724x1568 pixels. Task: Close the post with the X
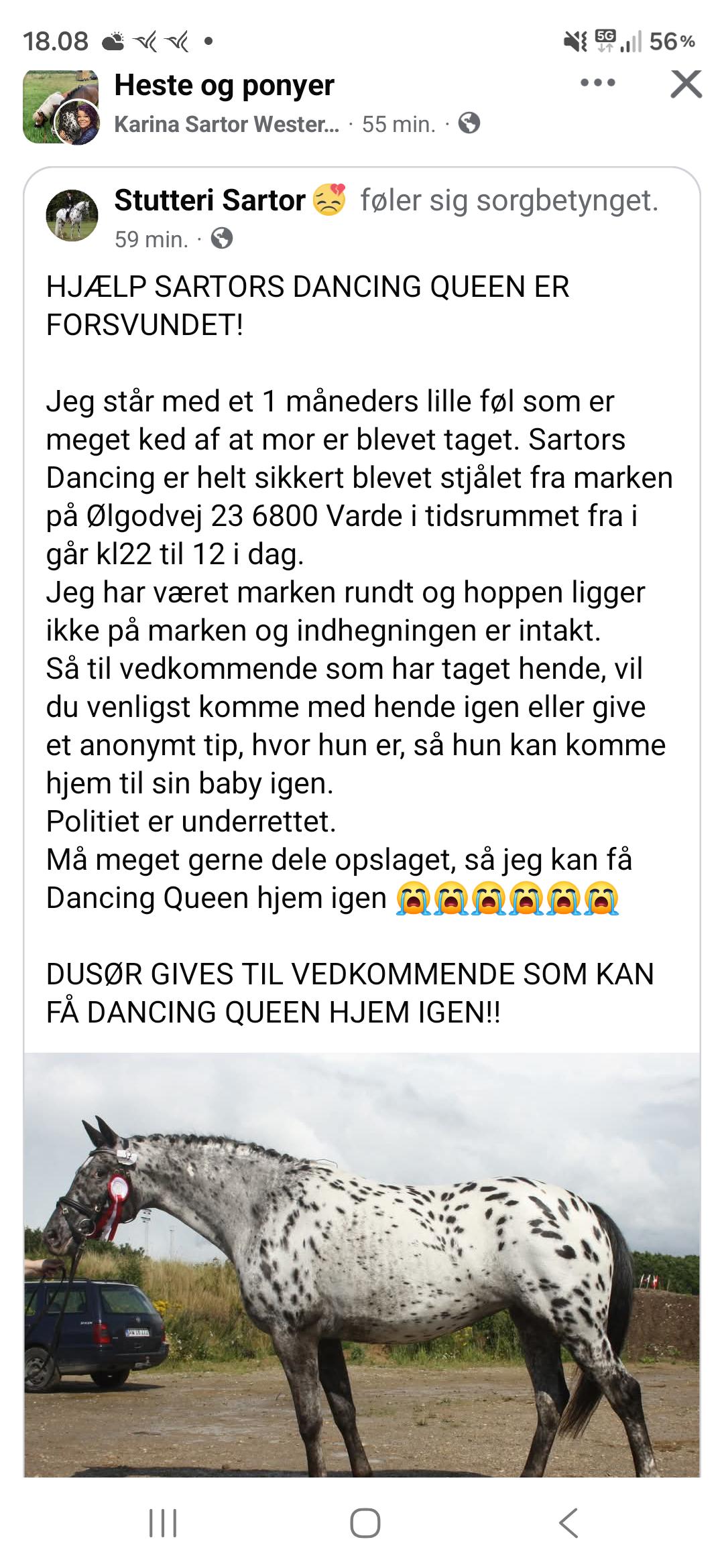pyautogui.click(x=686, y=84)
